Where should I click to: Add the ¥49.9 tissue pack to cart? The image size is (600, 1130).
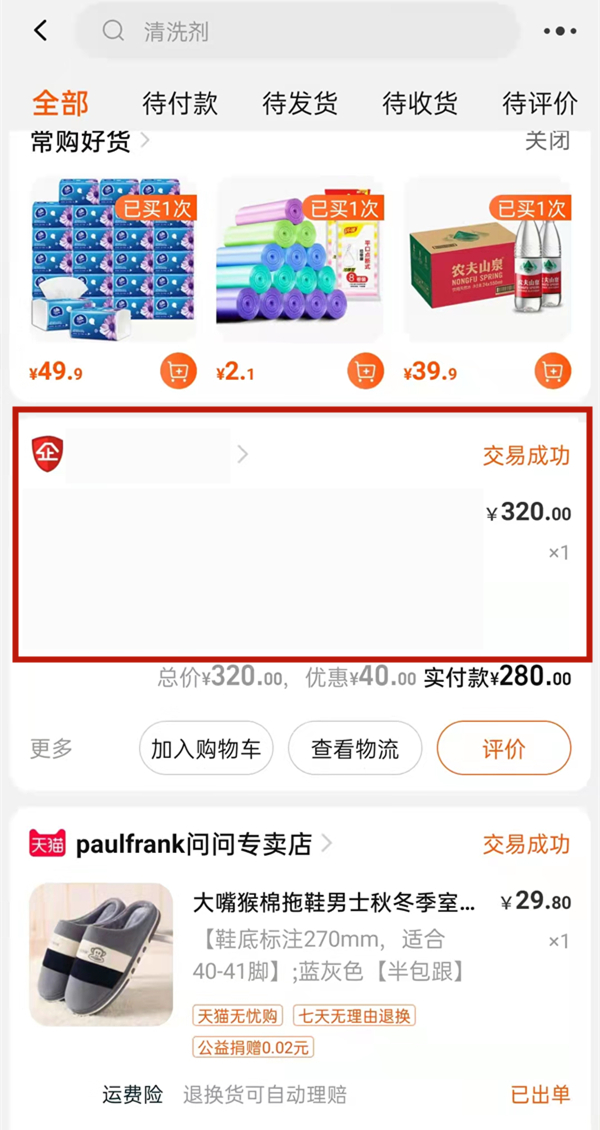[178, 372]
